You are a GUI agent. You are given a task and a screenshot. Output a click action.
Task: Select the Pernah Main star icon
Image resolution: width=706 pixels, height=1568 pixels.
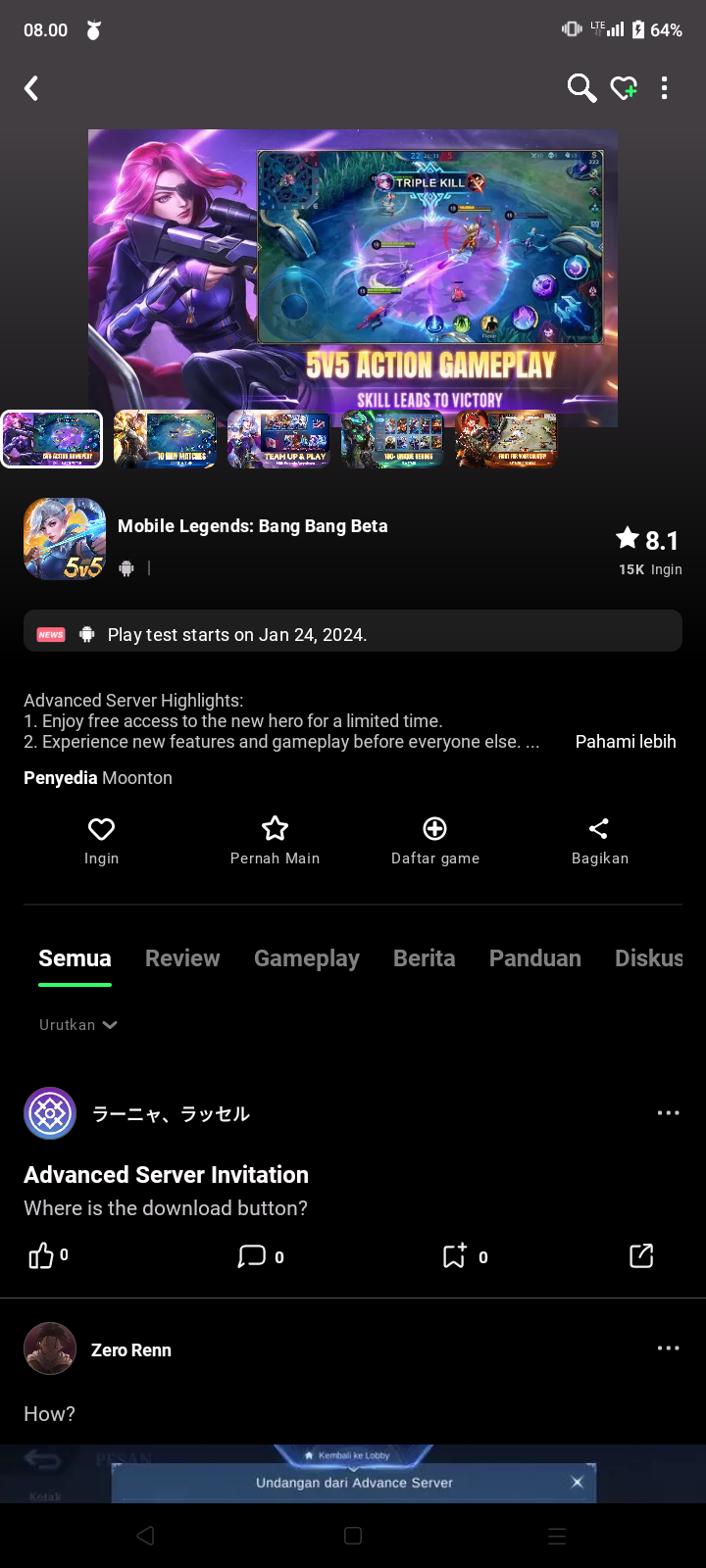(x=275, y=828)
